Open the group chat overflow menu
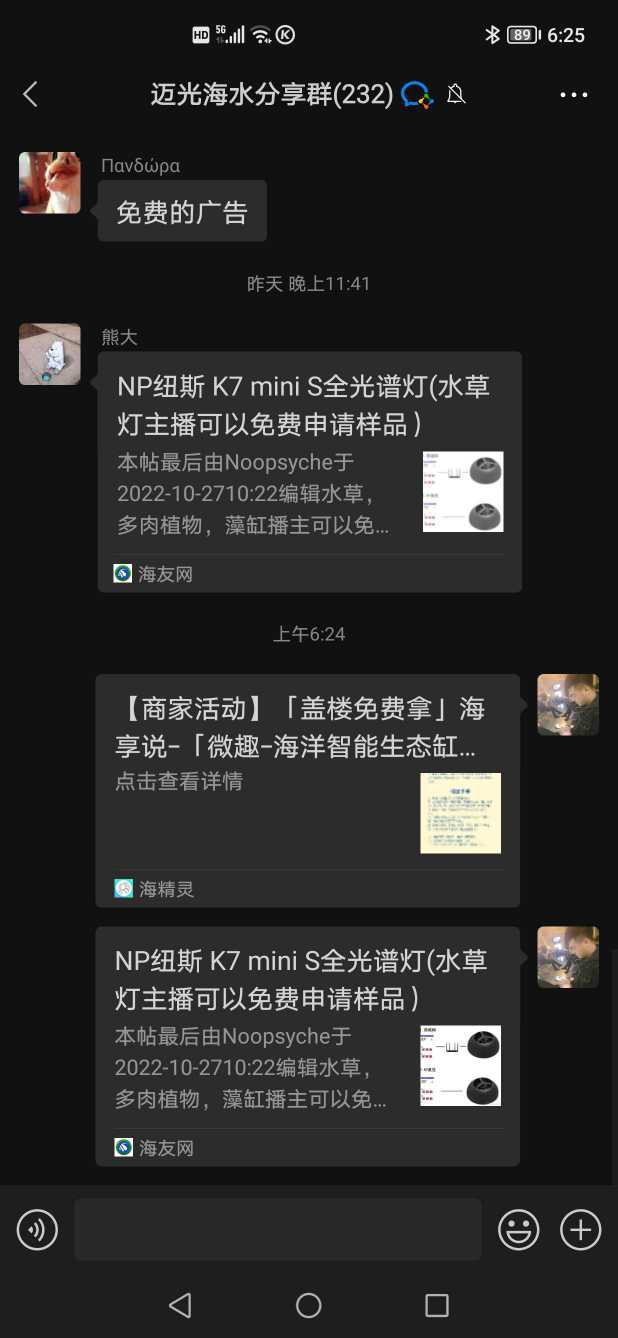 tap(574, 95)
